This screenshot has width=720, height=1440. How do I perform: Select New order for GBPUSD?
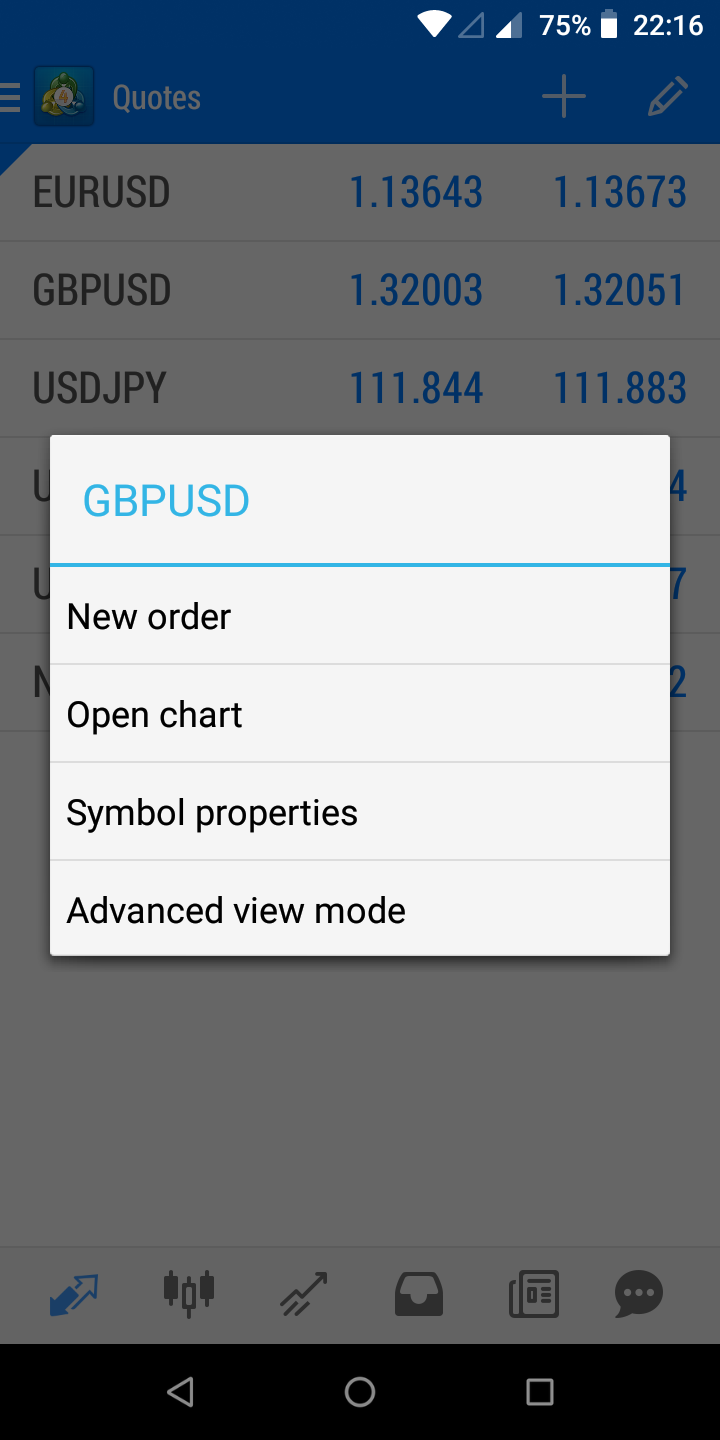pyautogui.click(x=360, y=617)
